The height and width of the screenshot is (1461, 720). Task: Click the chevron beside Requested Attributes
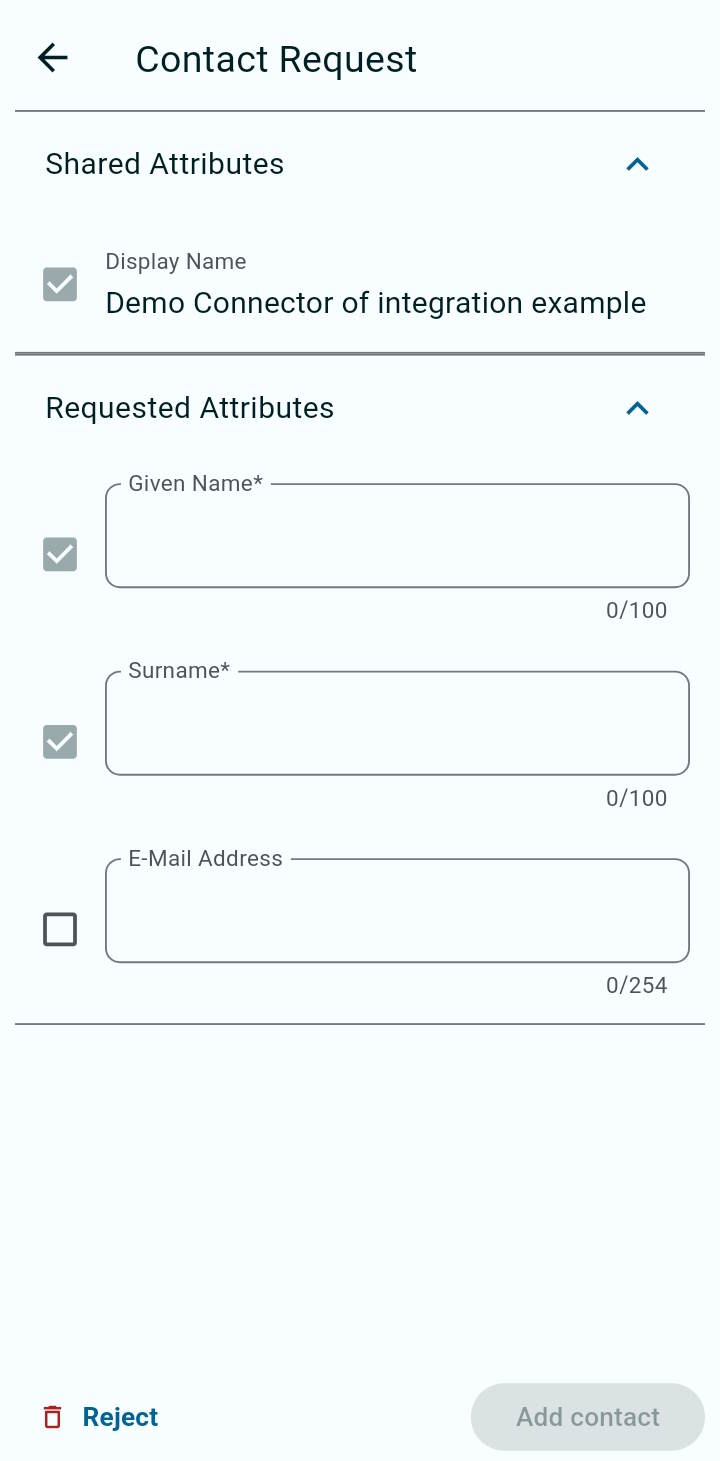(637, 408)
